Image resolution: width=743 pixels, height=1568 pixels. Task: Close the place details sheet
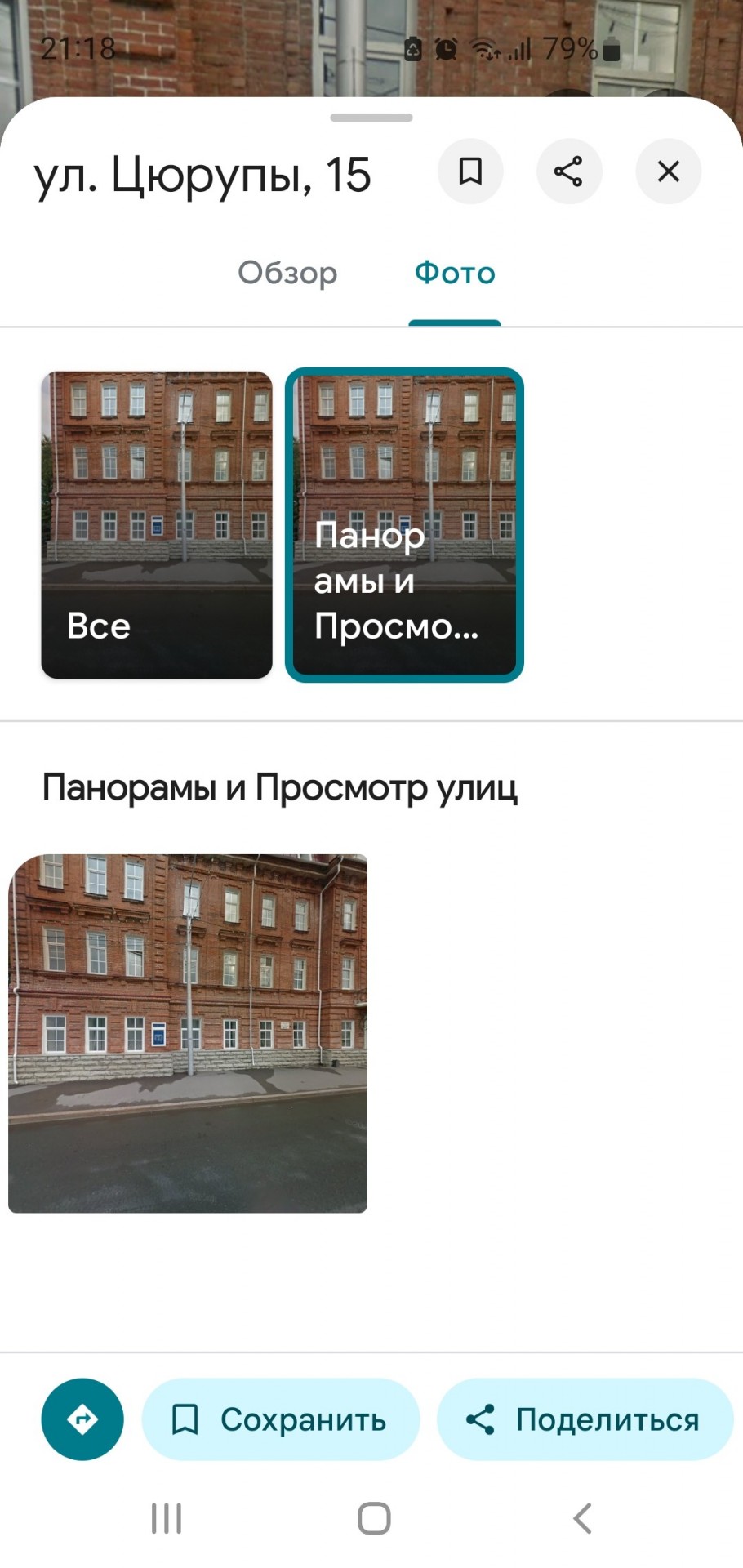[x=668, y=171]
